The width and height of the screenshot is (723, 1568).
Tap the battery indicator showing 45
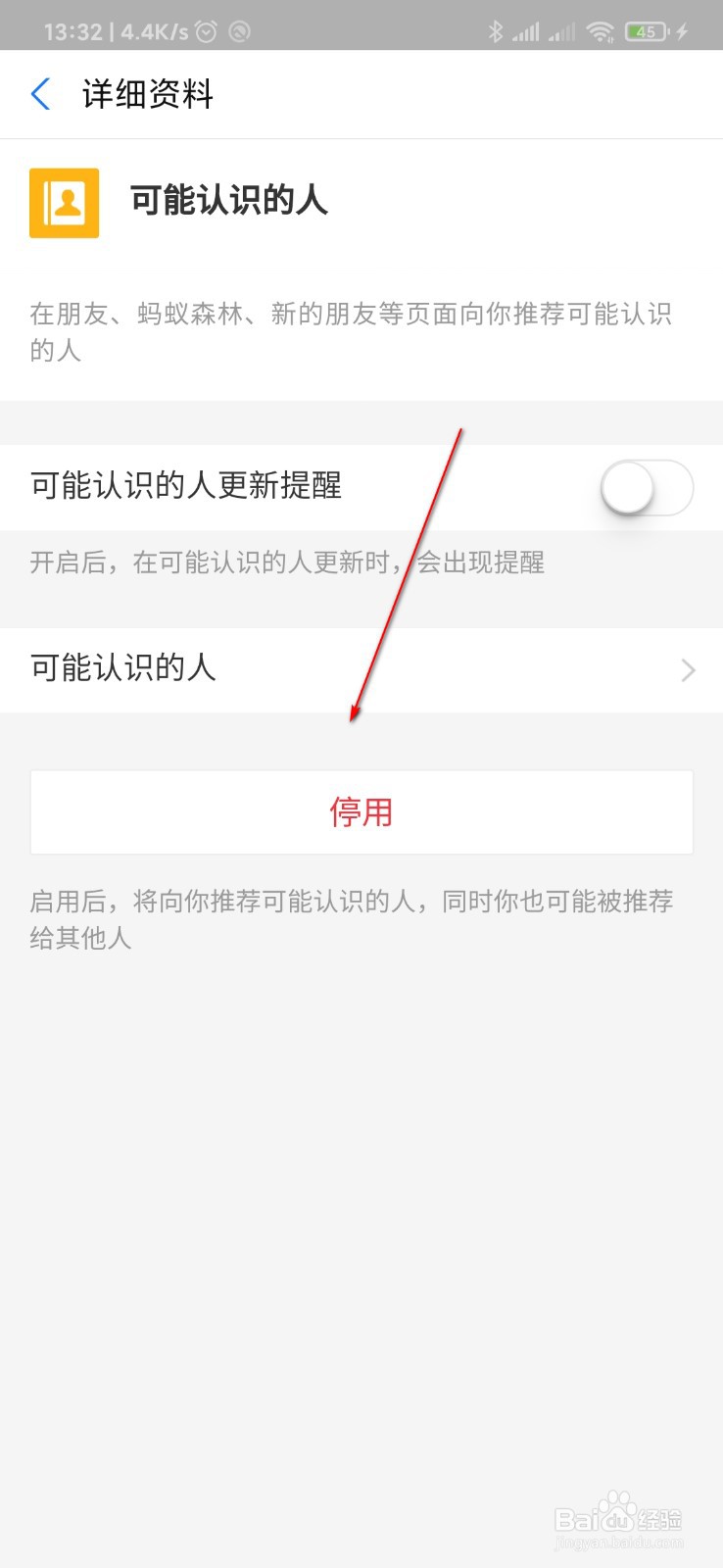647,30
